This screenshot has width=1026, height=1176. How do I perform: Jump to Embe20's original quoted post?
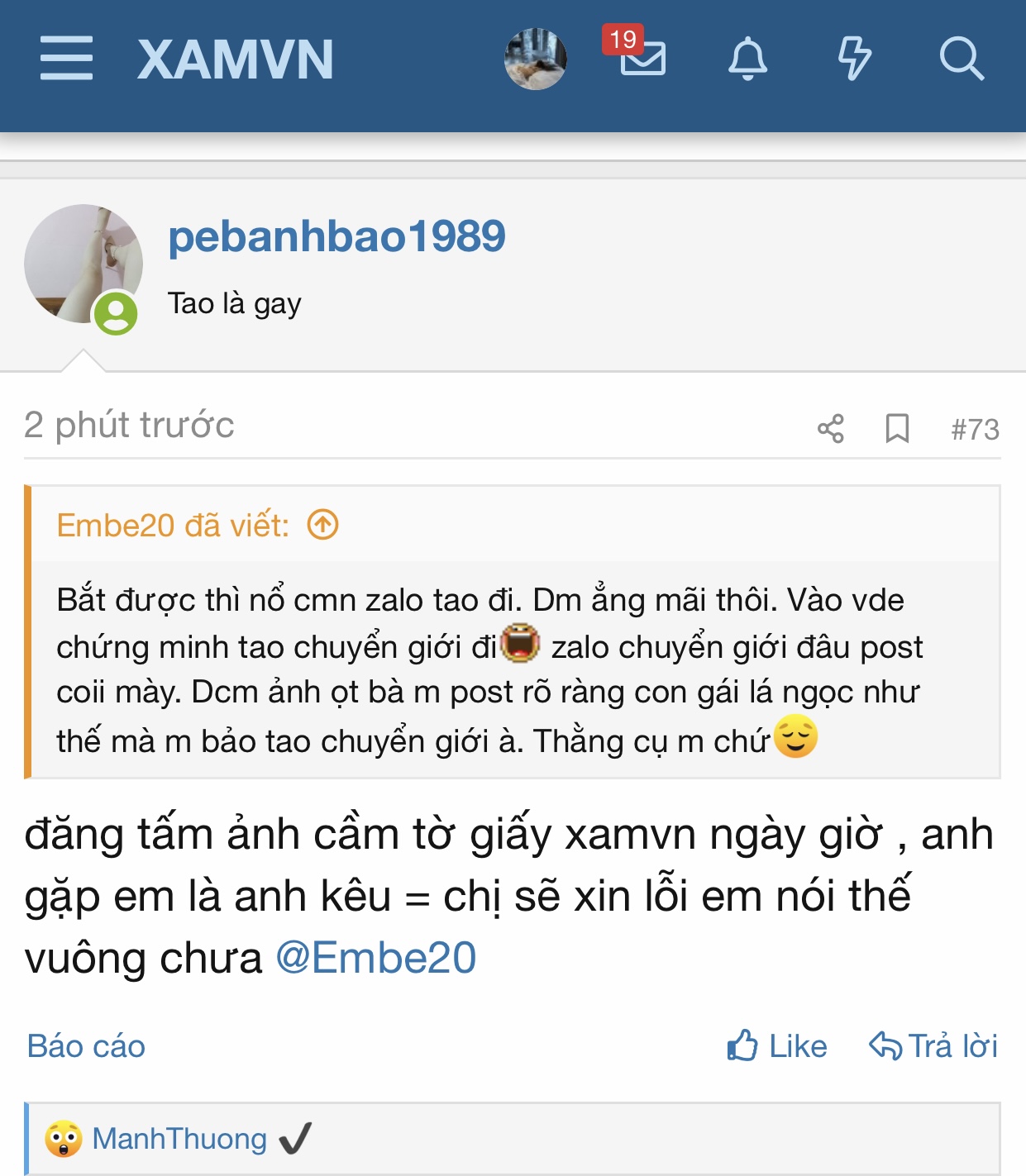click(x=322, y=525)
